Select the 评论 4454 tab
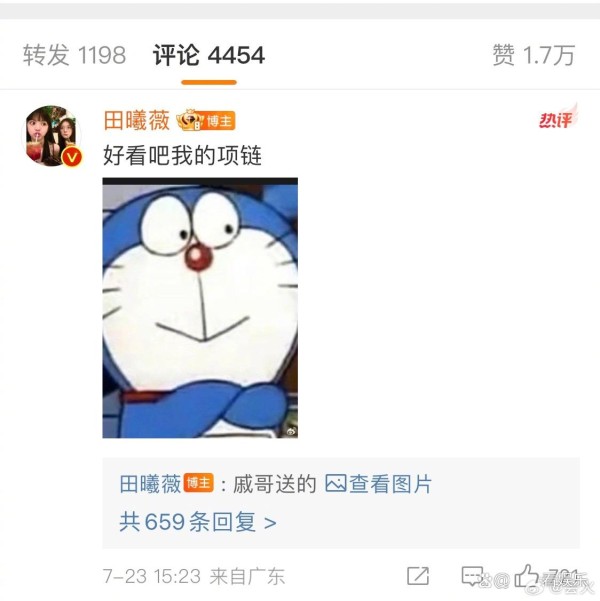Viewport: 600px width, 601px height. (208, 55)
